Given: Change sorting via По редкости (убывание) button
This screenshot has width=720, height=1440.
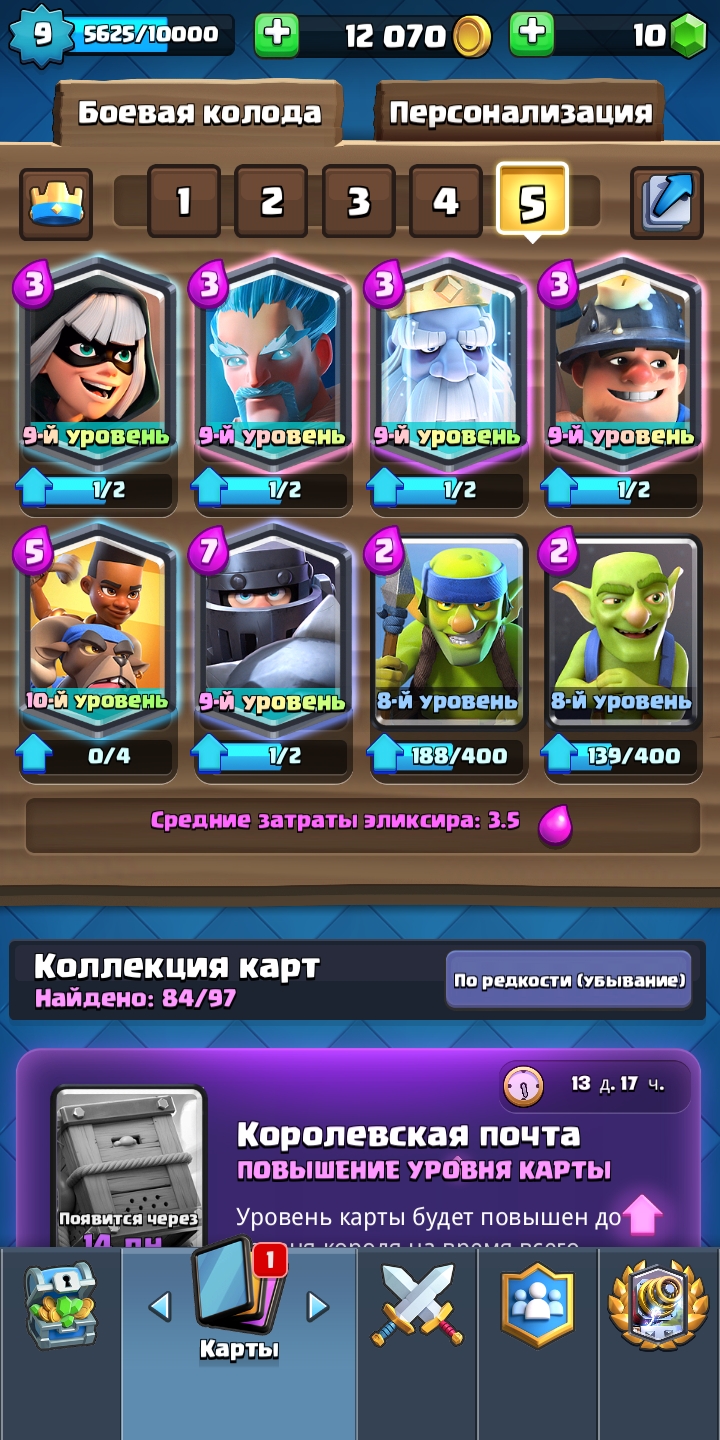Looking at the screenshot, I should (569, 980).
